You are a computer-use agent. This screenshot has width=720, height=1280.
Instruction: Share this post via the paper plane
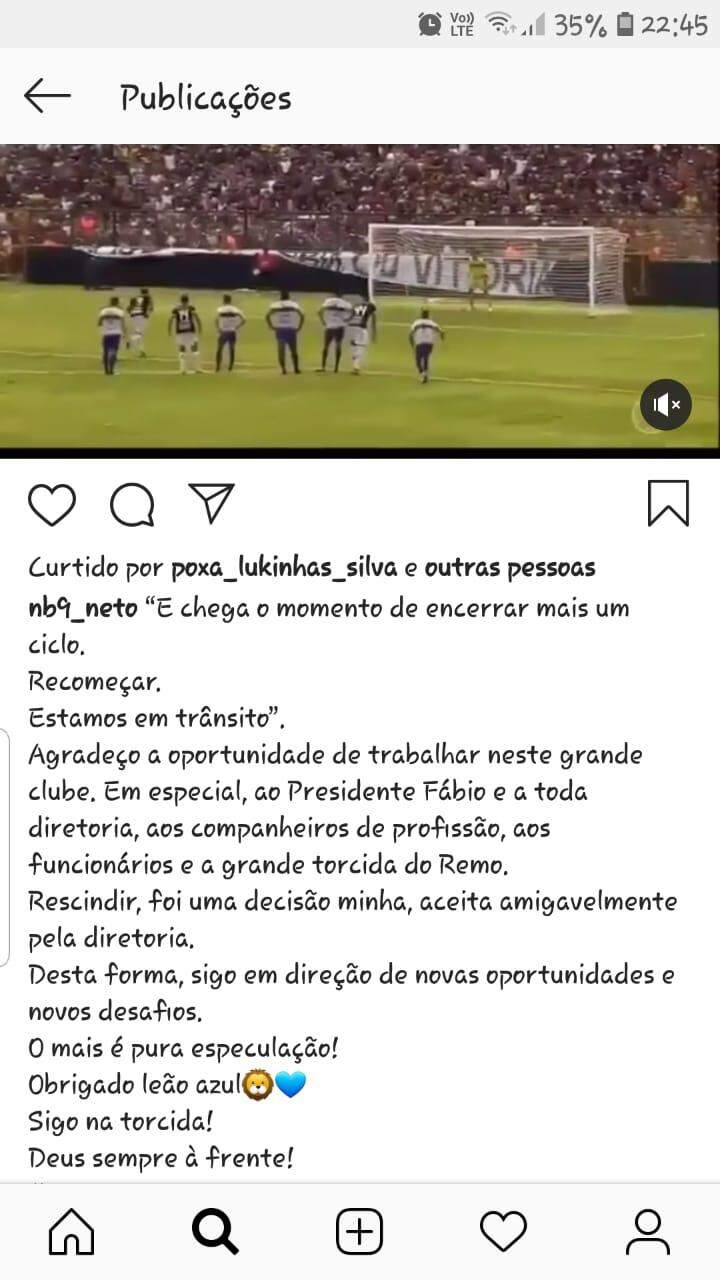tap(211, 503)
